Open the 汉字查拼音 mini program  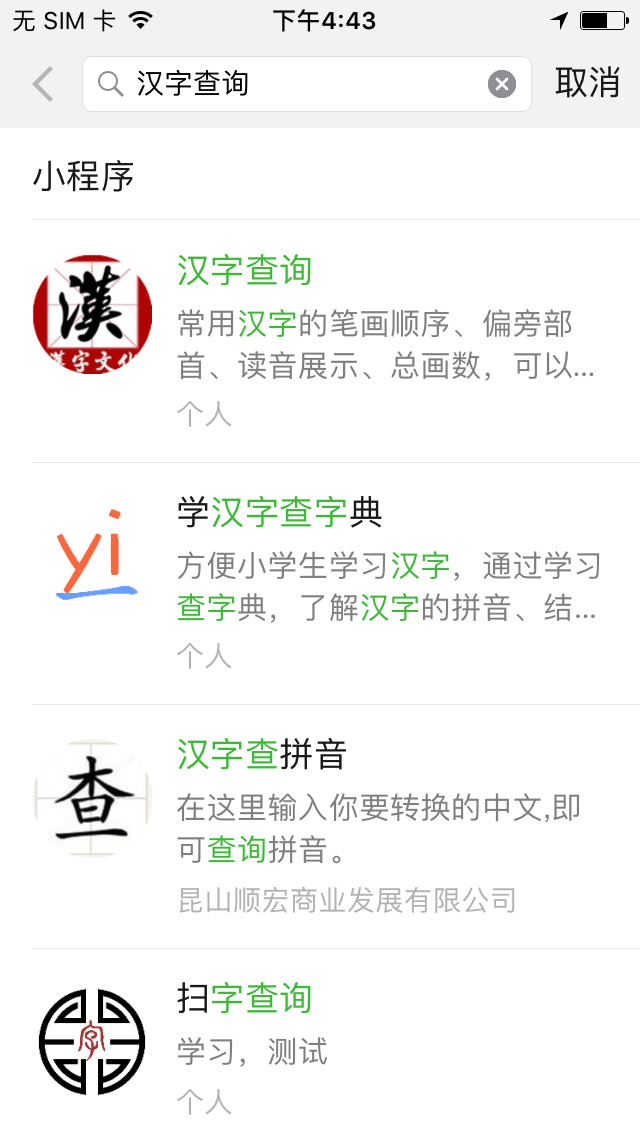pos(336,826)
